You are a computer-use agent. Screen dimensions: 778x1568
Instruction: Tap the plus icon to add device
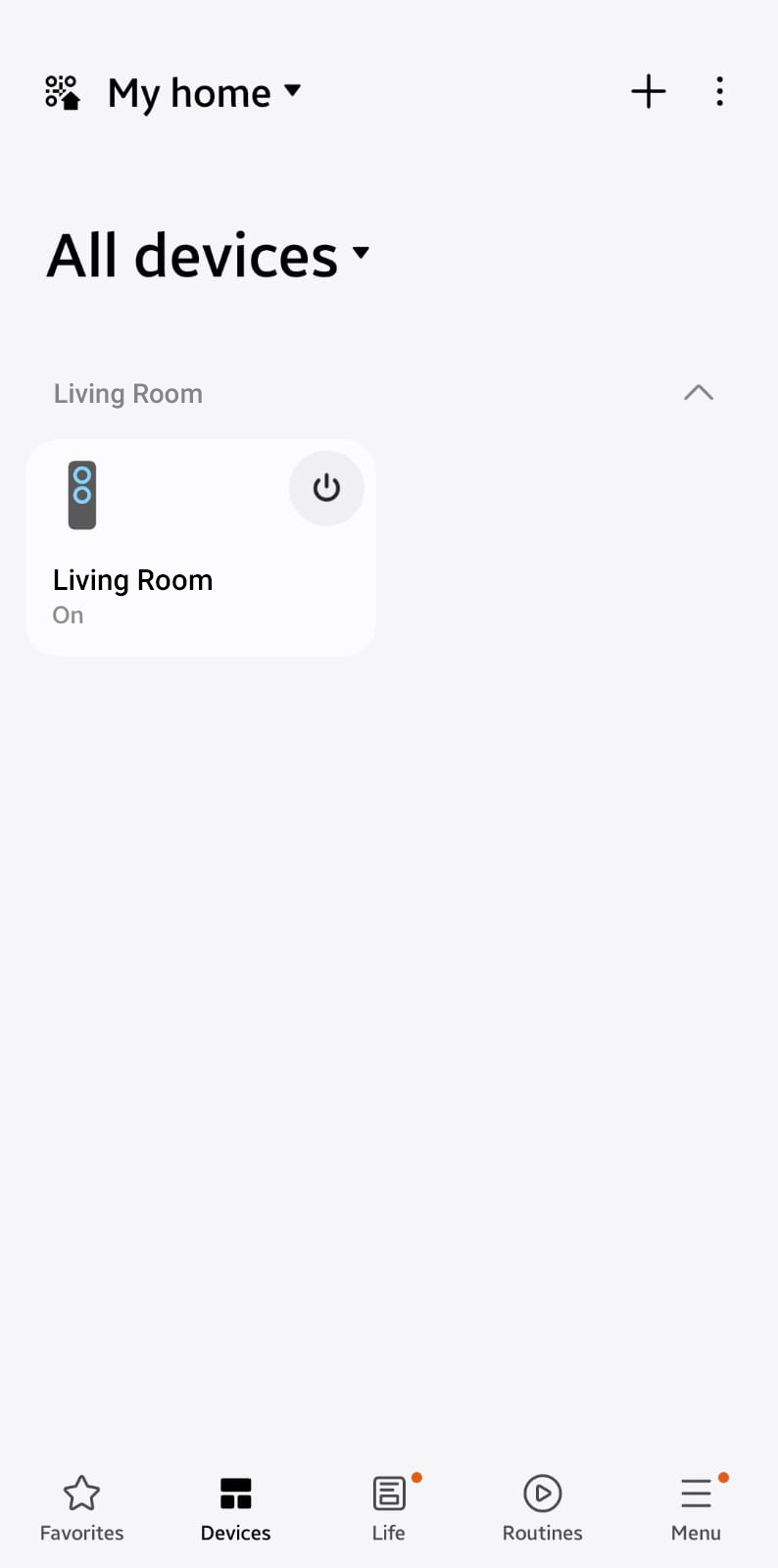pyautogui.click(x=648, y=92)
